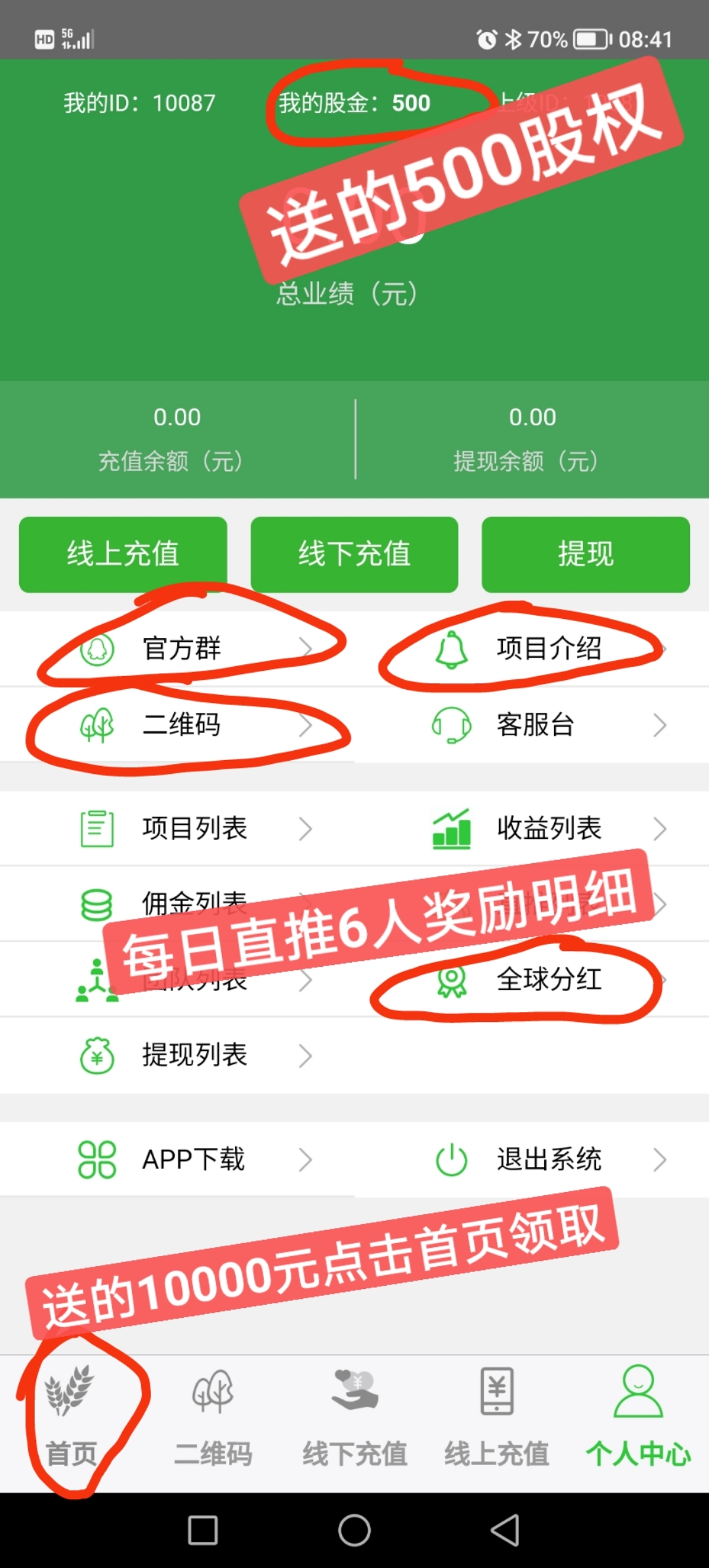Tap the 线下充值 green button
Viewport: 709px width, 1568px height.
[354, 554]
